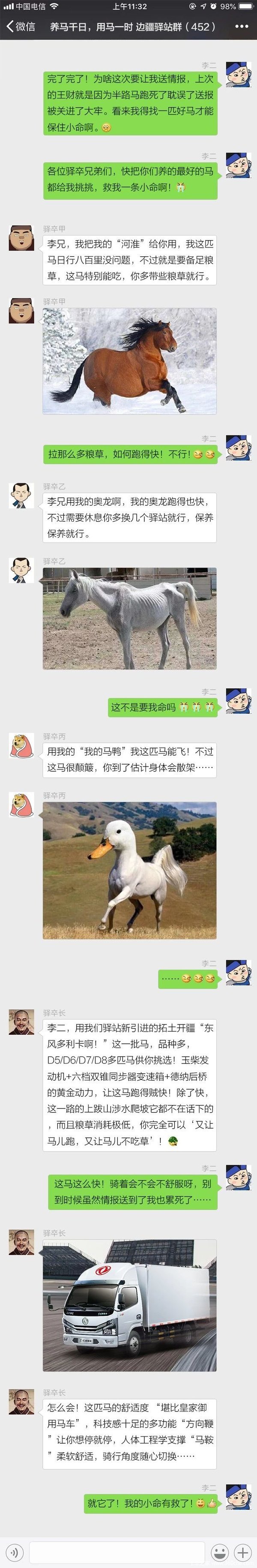View the brown horse photo from 驿卒甲
257x1568 pixels.
tap(129, 361)
